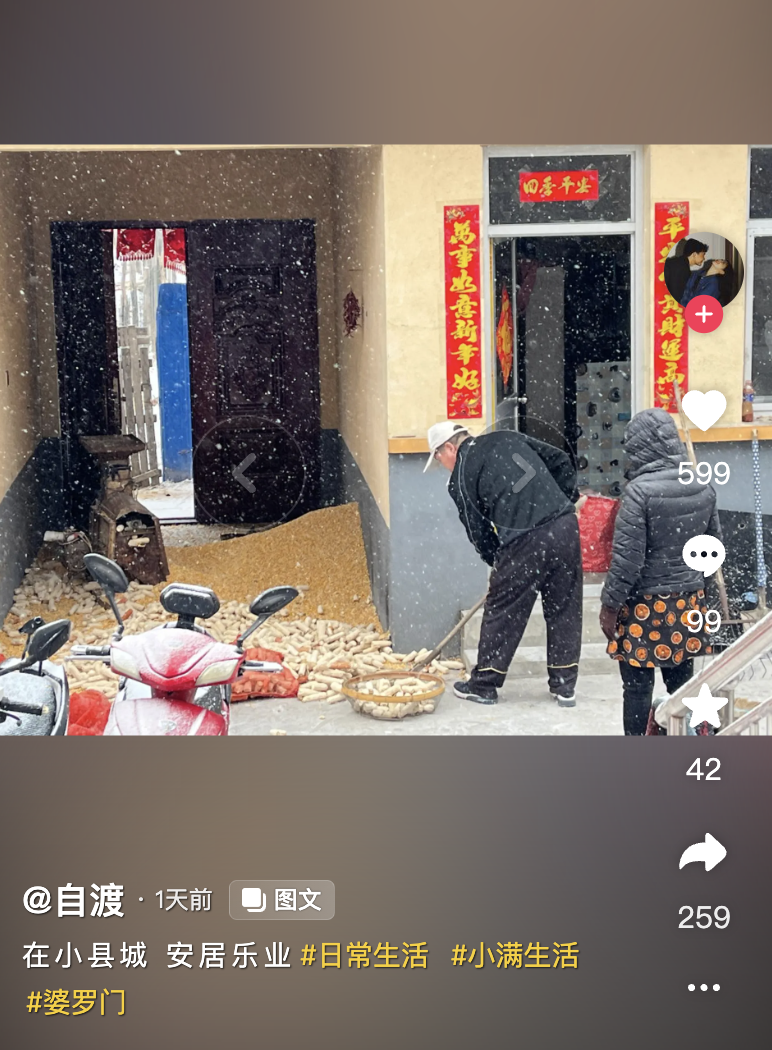Viewport: 772px width, 1050px height.
Task: Open the three-dot more options
Action: click(x=704, y=987)
